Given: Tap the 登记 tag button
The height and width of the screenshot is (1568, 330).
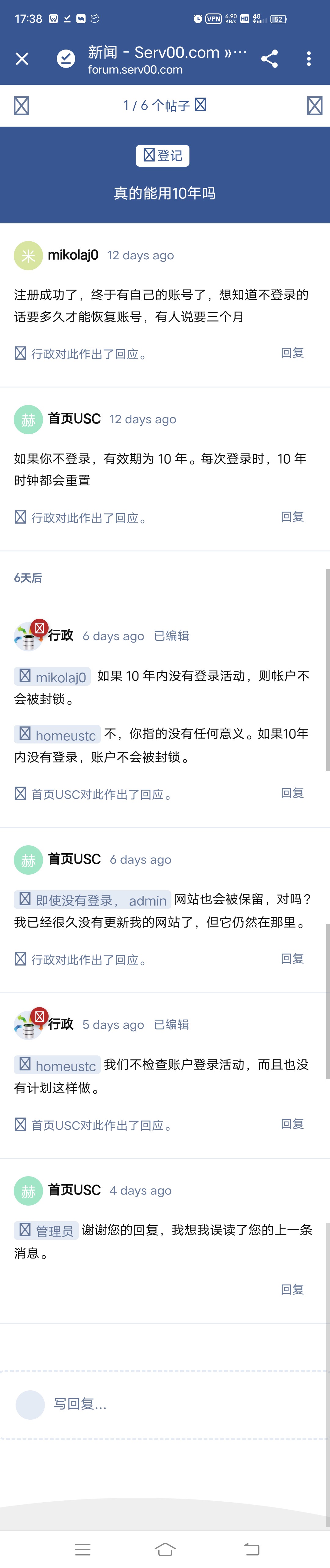Looking at the screenshot, I should pos(163,155).
